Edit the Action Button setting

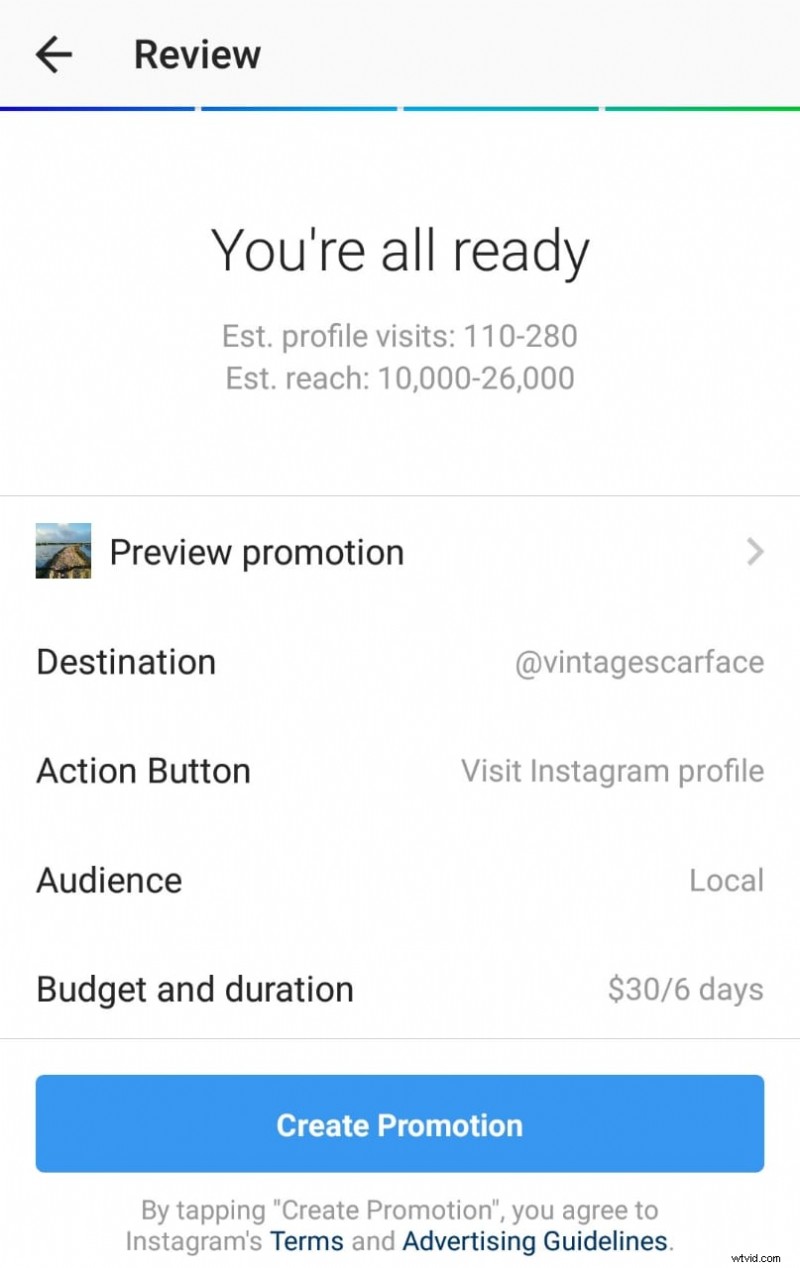[143, 770]
